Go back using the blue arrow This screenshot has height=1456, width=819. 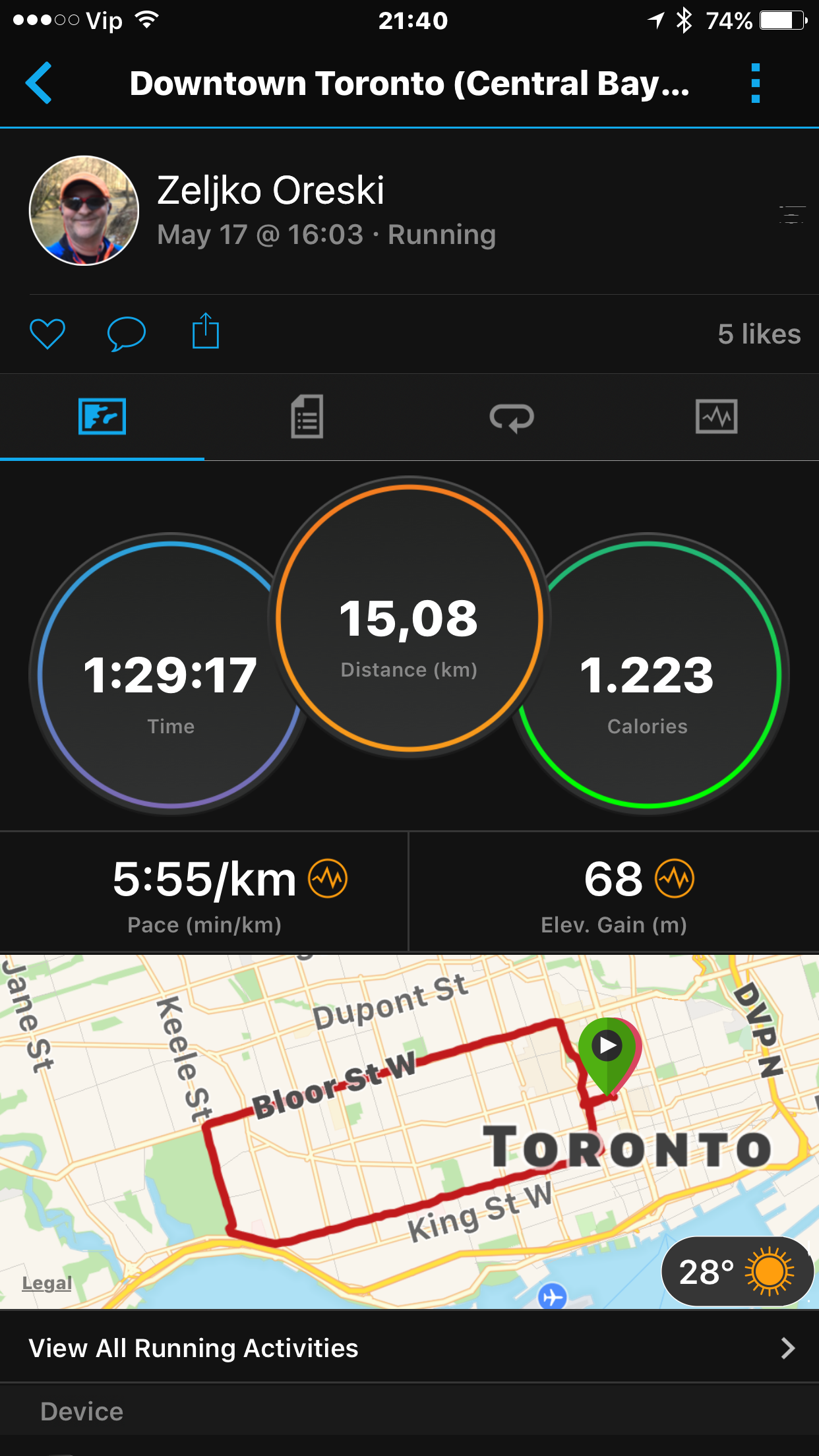[39, 83]
